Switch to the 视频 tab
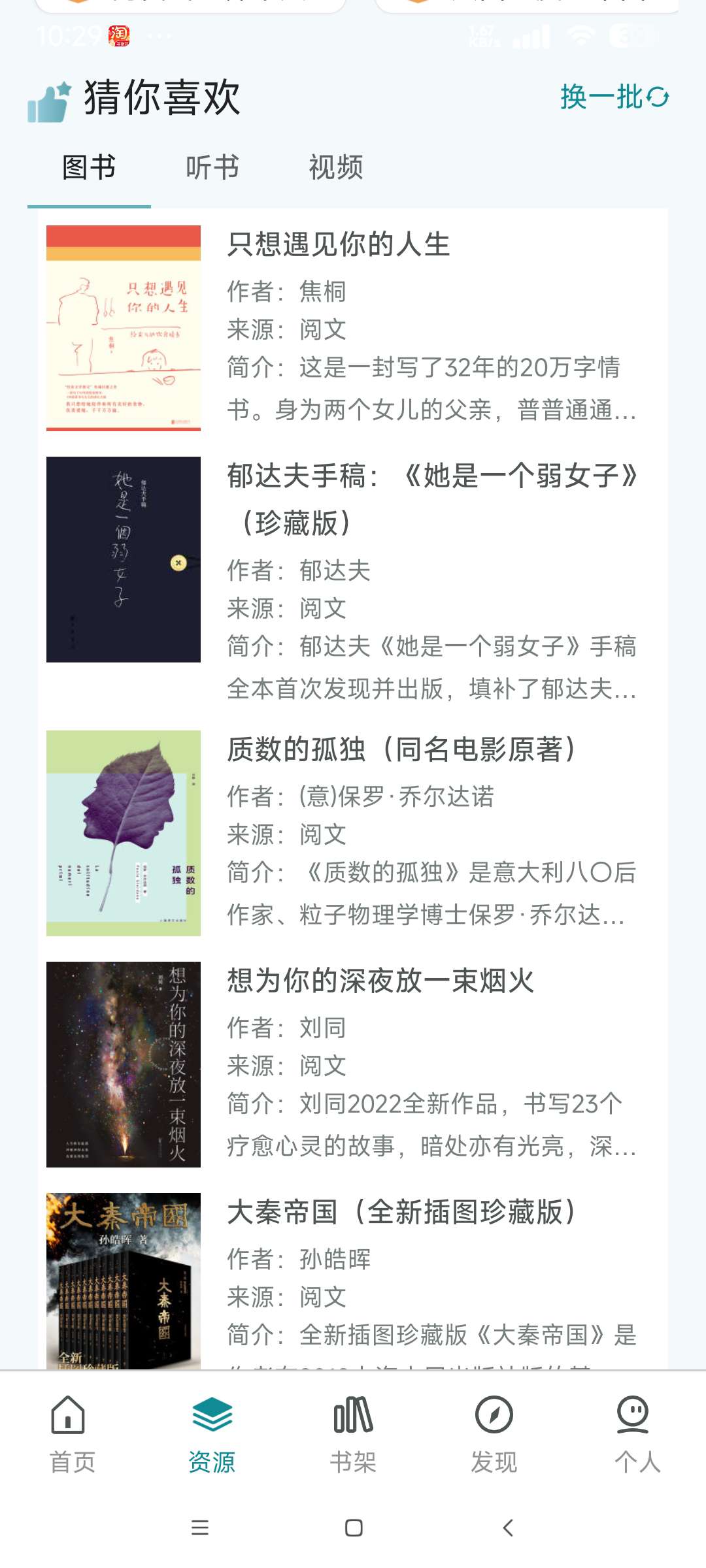The image size is (706, 1568). point(337,168)
